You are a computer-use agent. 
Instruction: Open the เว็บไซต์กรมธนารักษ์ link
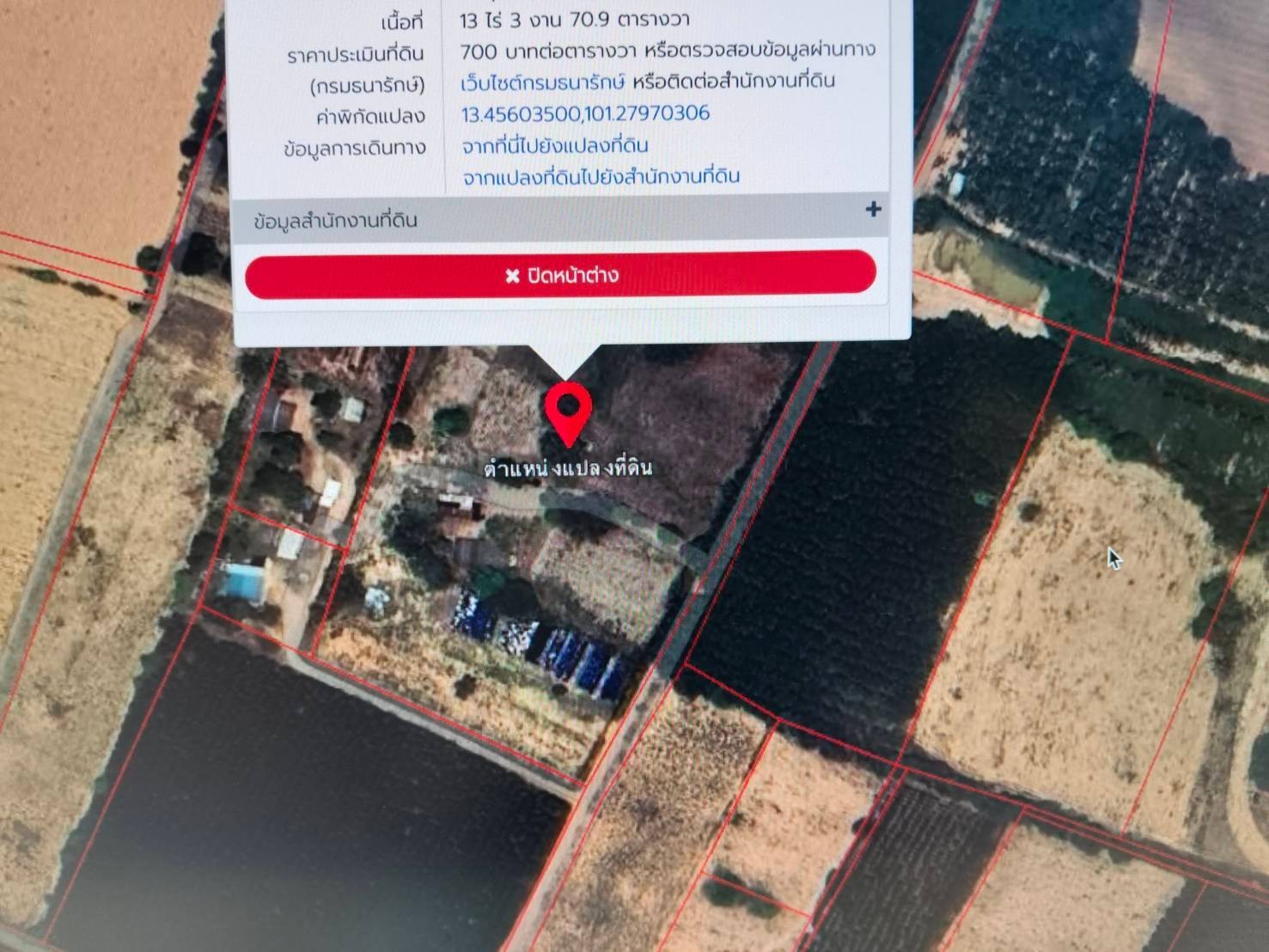pyautogui.click(x=541, y=82)
